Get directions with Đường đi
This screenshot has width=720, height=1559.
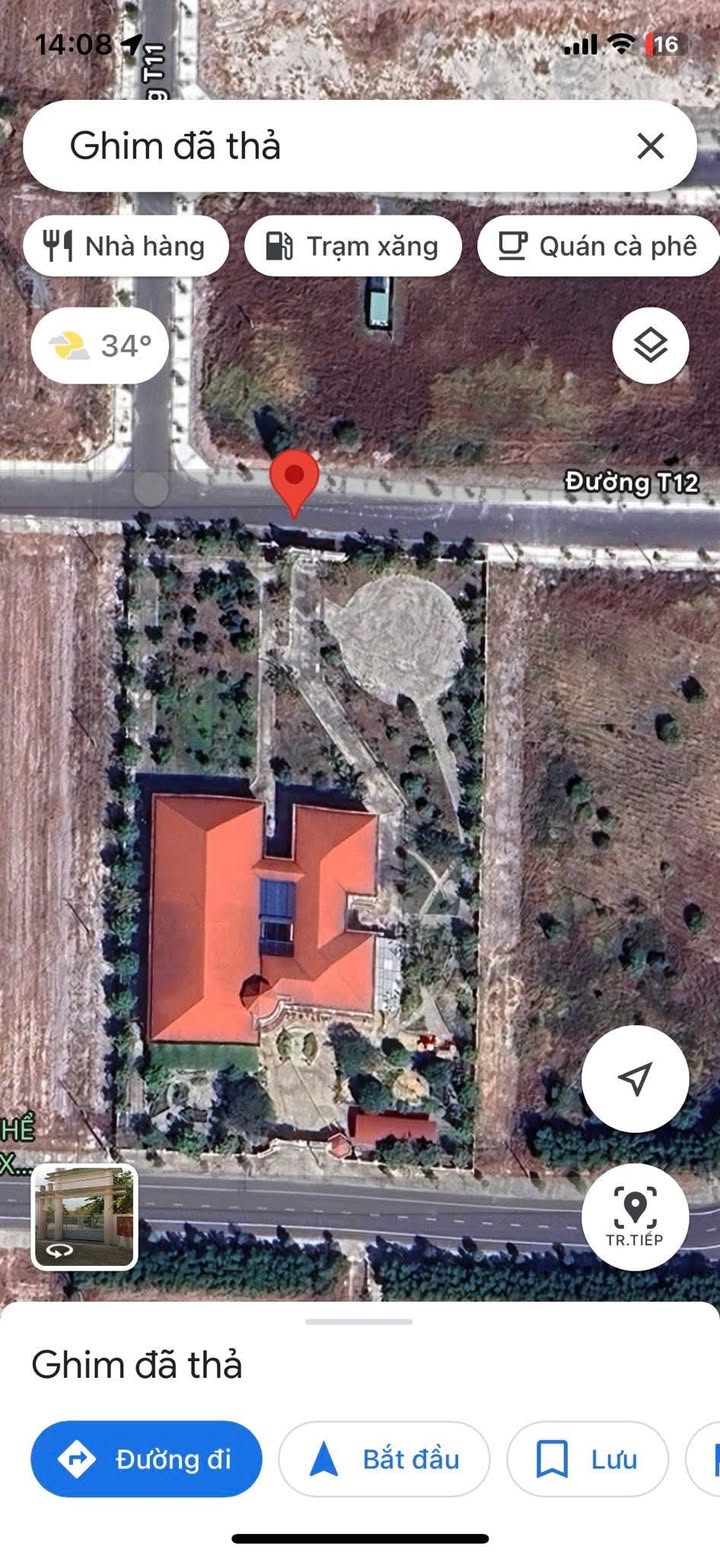146,1459
